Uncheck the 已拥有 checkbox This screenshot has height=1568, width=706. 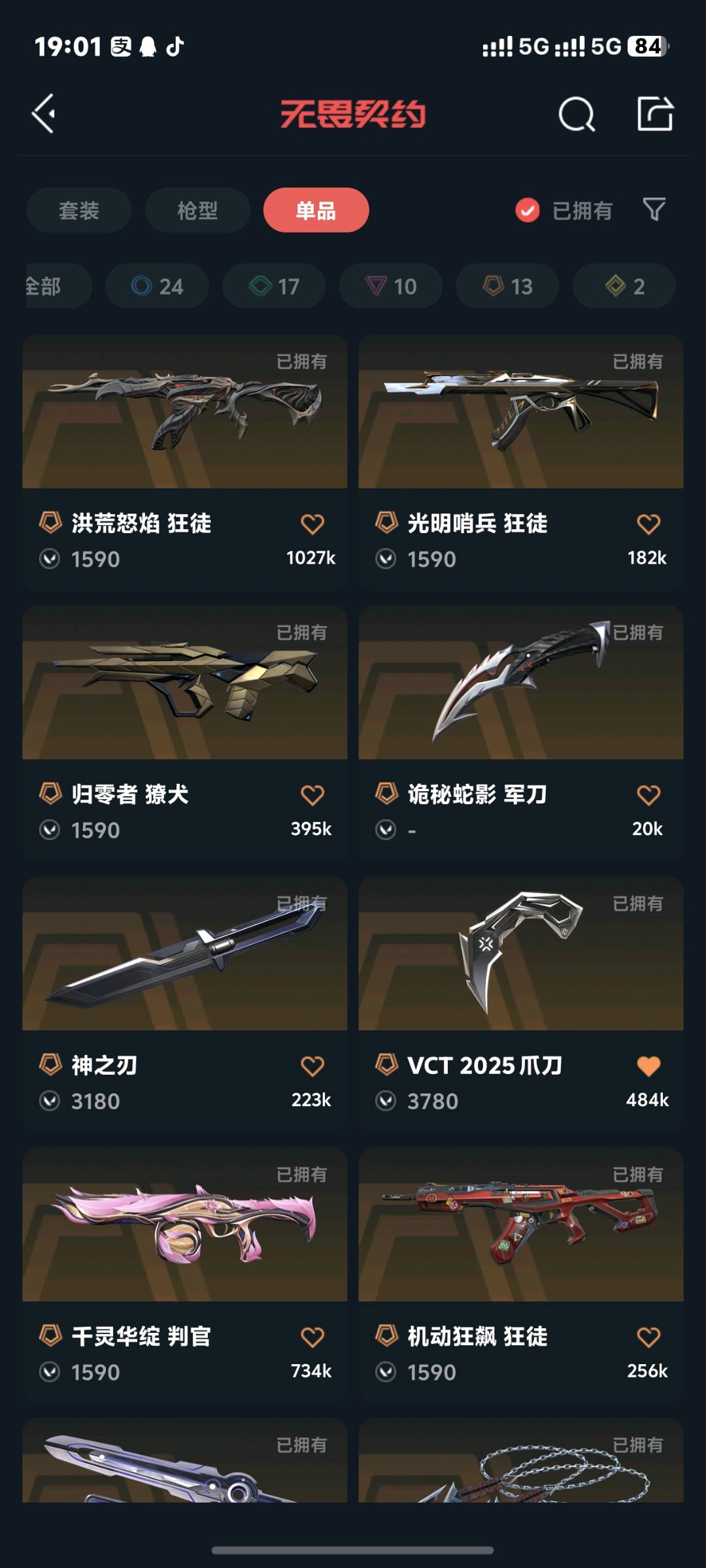point(527,210)
